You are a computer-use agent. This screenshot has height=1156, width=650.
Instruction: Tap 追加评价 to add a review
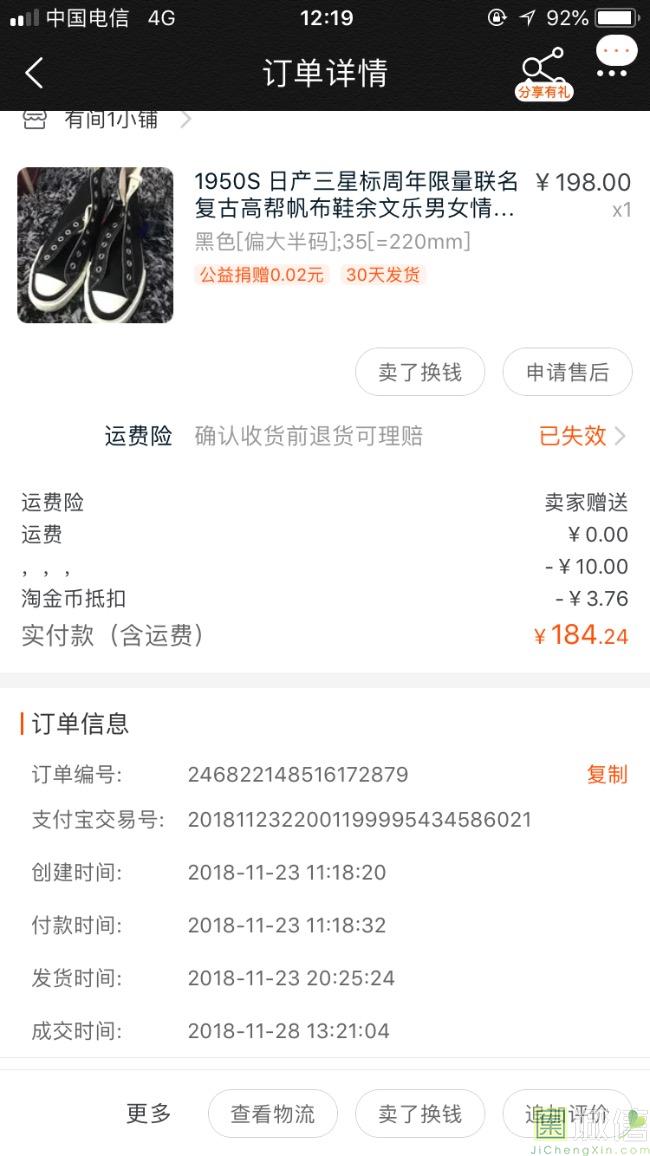click(x=567, y=1113)
